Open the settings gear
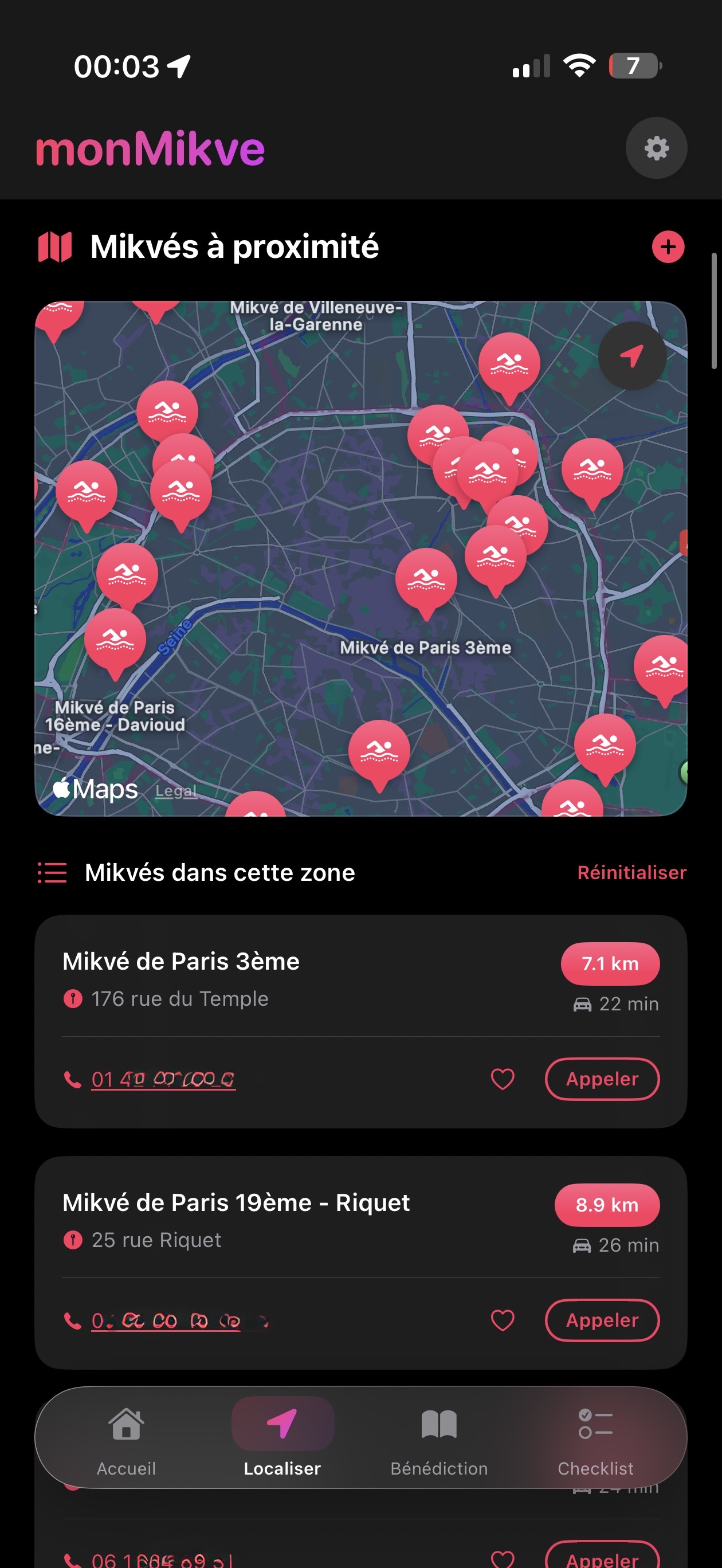The width and height of the screenshot is (722, 1568). (x=656, y=148)
